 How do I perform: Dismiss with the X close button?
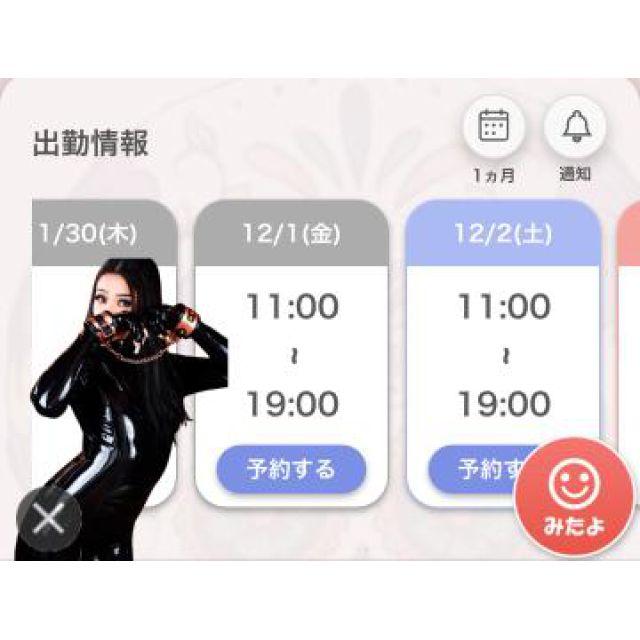tap(48, 520)
